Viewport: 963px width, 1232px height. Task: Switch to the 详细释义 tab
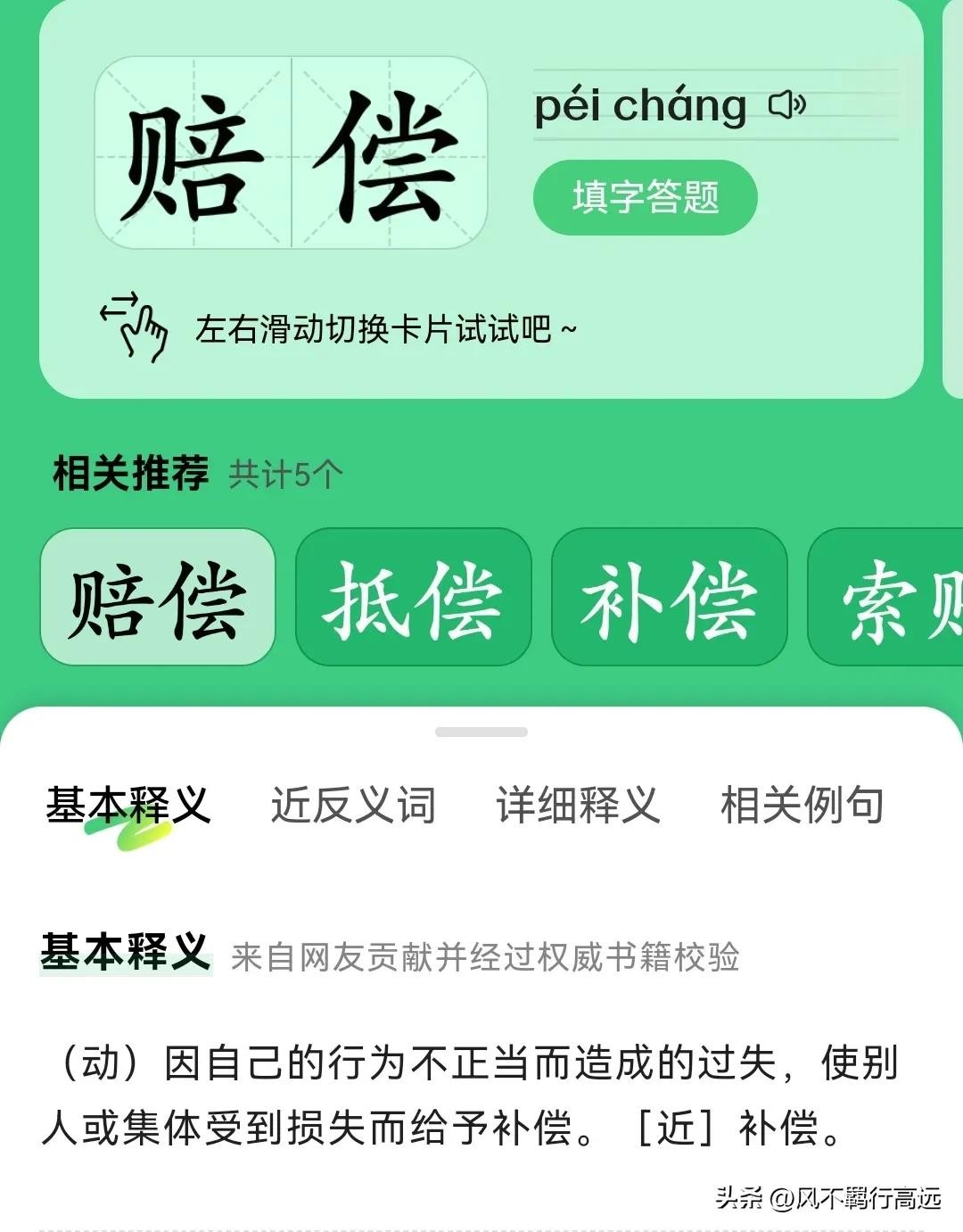tap(578, 806)
